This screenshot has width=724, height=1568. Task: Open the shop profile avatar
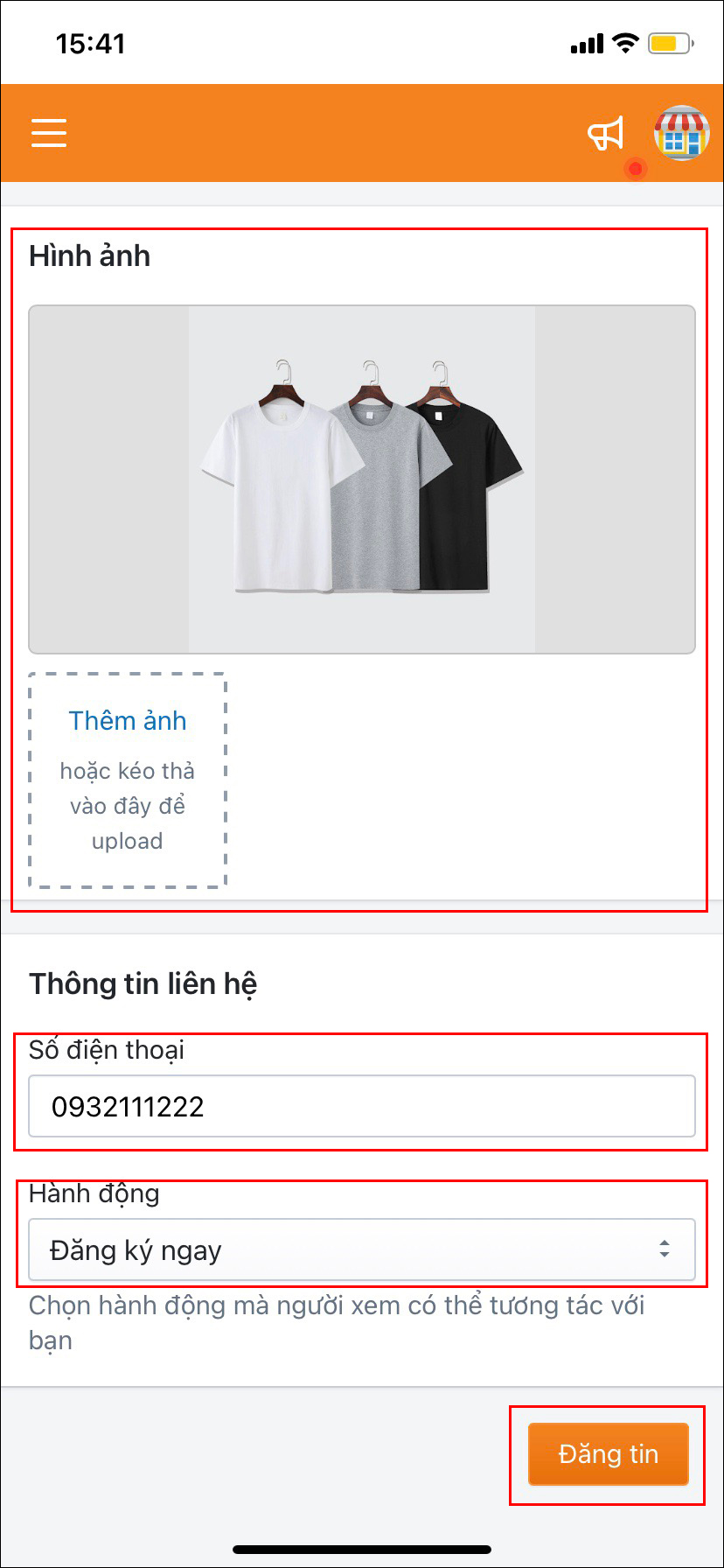tap(681, 133)
